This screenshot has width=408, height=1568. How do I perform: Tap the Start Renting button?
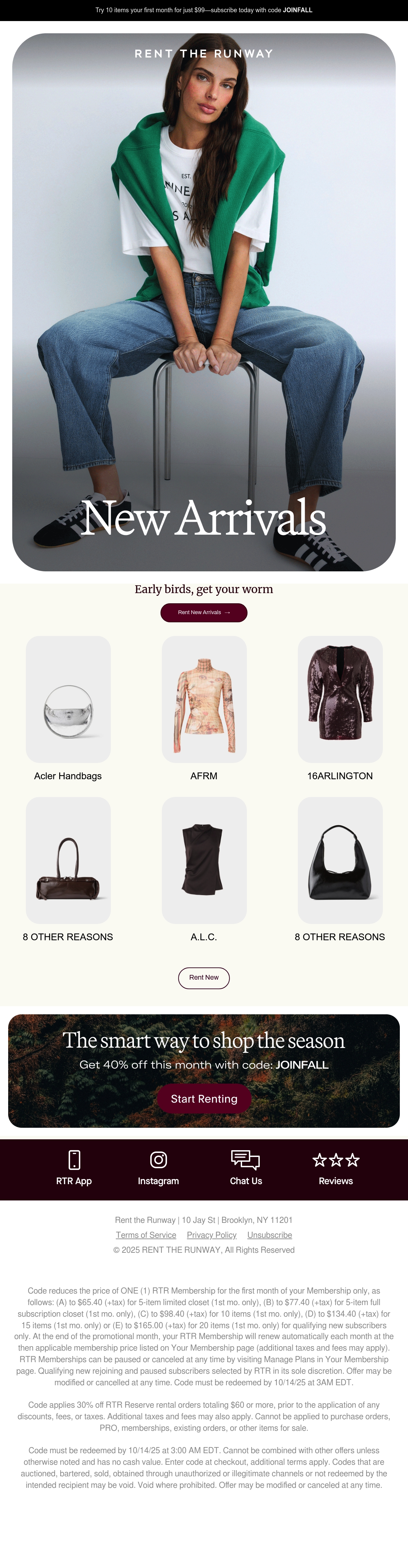(x=204, y=1099)
